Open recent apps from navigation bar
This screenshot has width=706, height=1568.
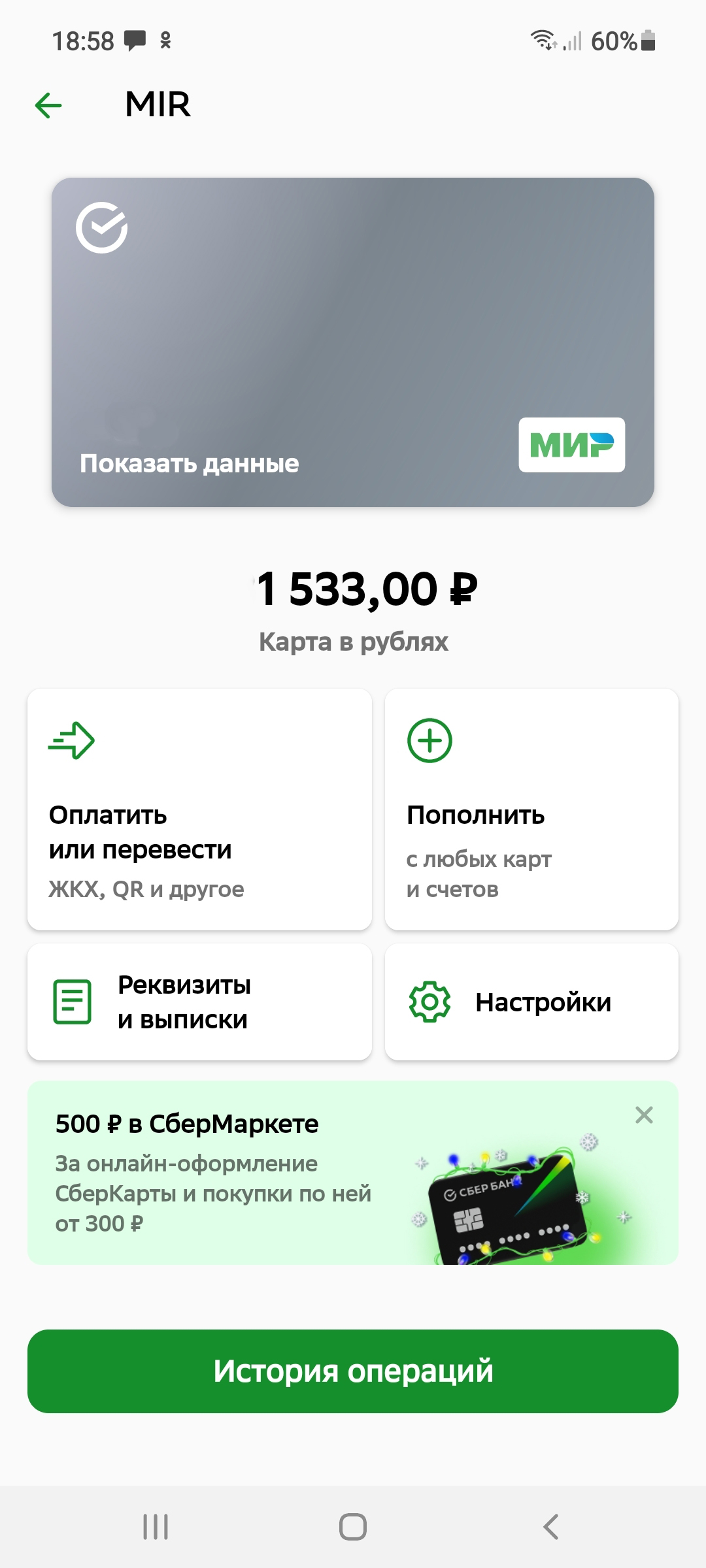pyautogui.click(x=156, y=1527)
